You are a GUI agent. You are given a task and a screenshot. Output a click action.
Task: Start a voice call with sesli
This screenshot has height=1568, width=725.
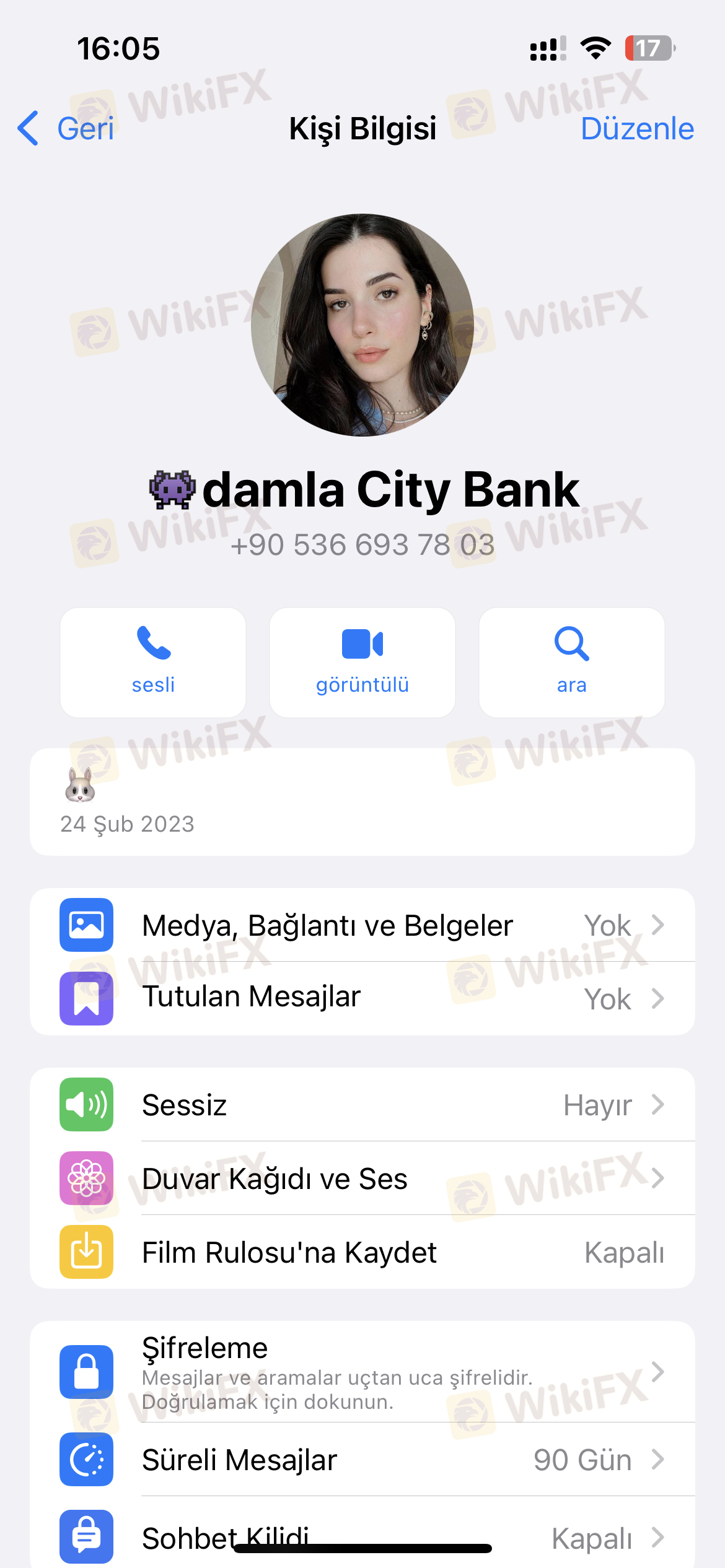(x=153, y=662)
